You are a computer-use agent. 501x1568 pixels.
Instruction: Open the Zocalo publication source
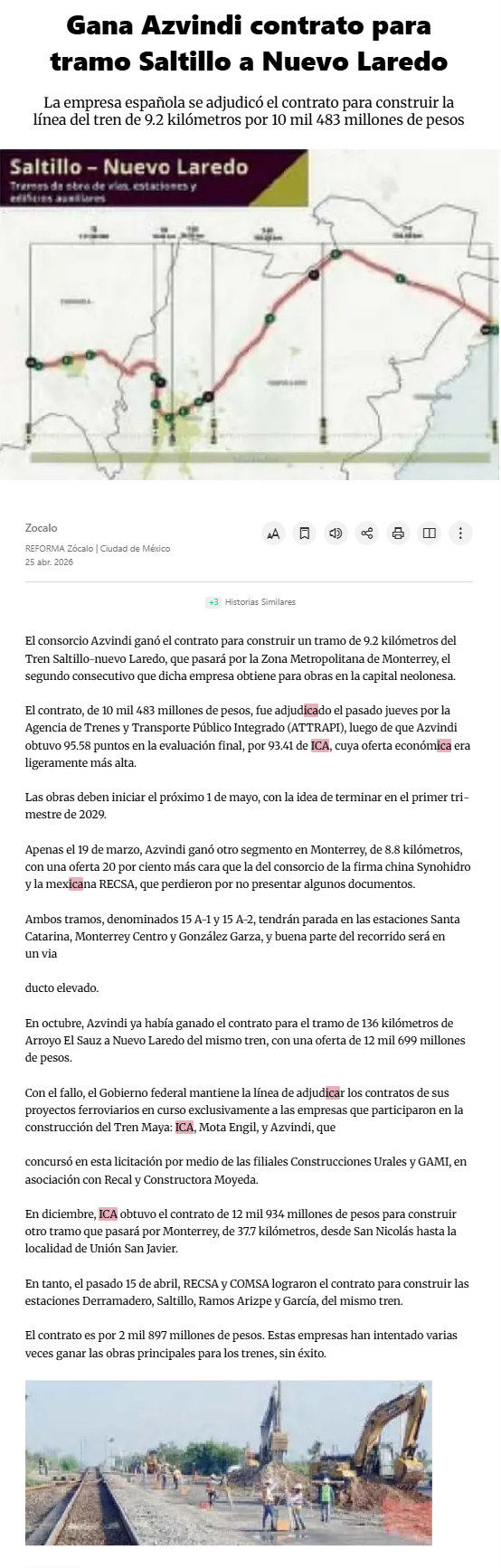(42, 528)
